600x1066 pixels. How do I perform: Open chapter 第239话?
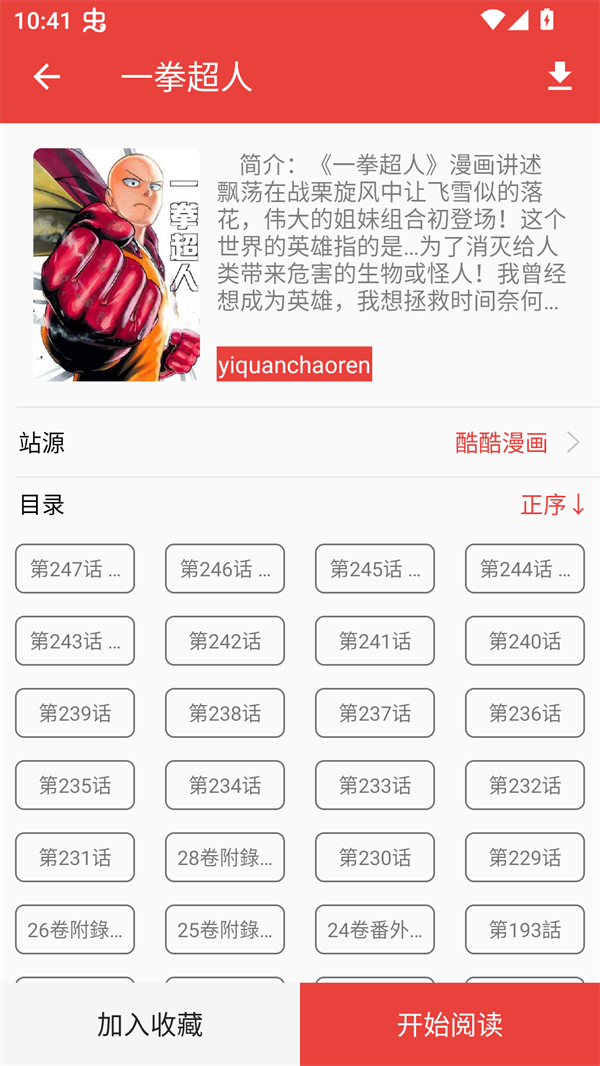[75, 713]
